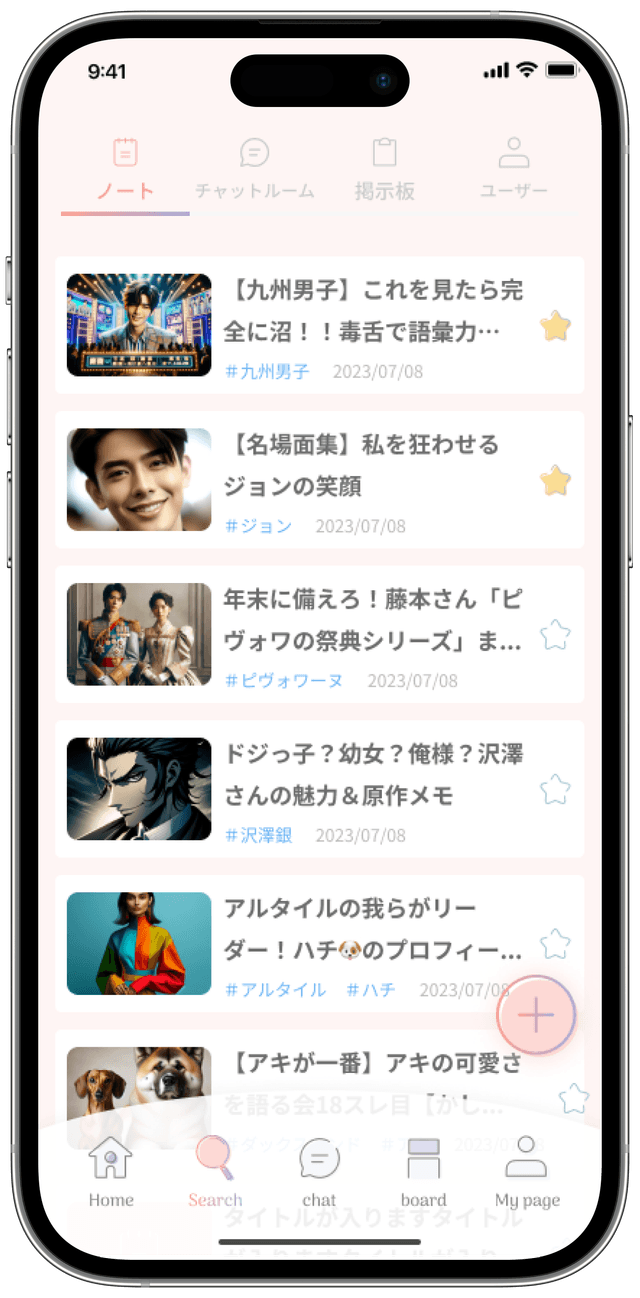Favorite the ピヴォワの祭典シリーズ note
640x1298 pixels.
pyautogui.click(x=555, y=635)
